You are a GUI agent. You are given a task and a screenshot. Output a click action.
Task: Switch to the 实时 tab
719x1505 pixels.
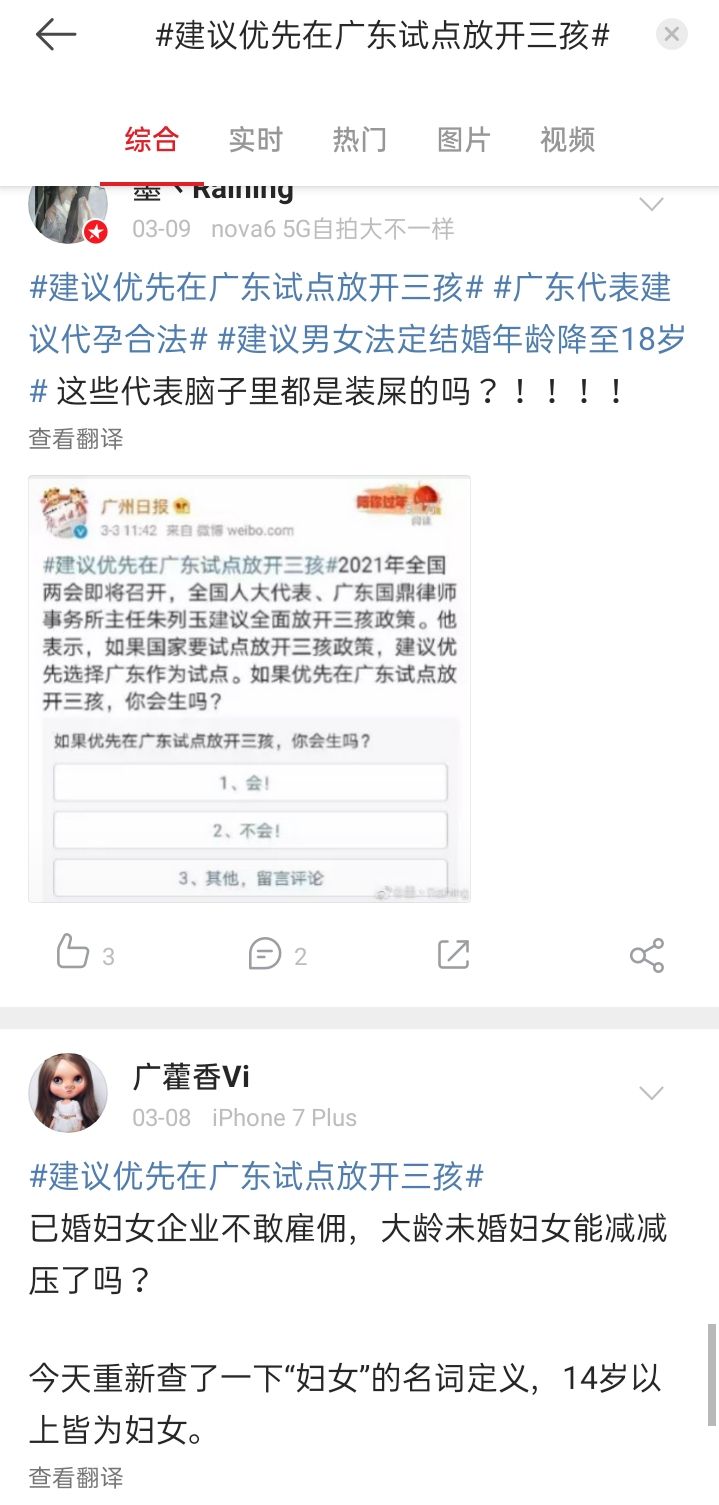(255, 140)
